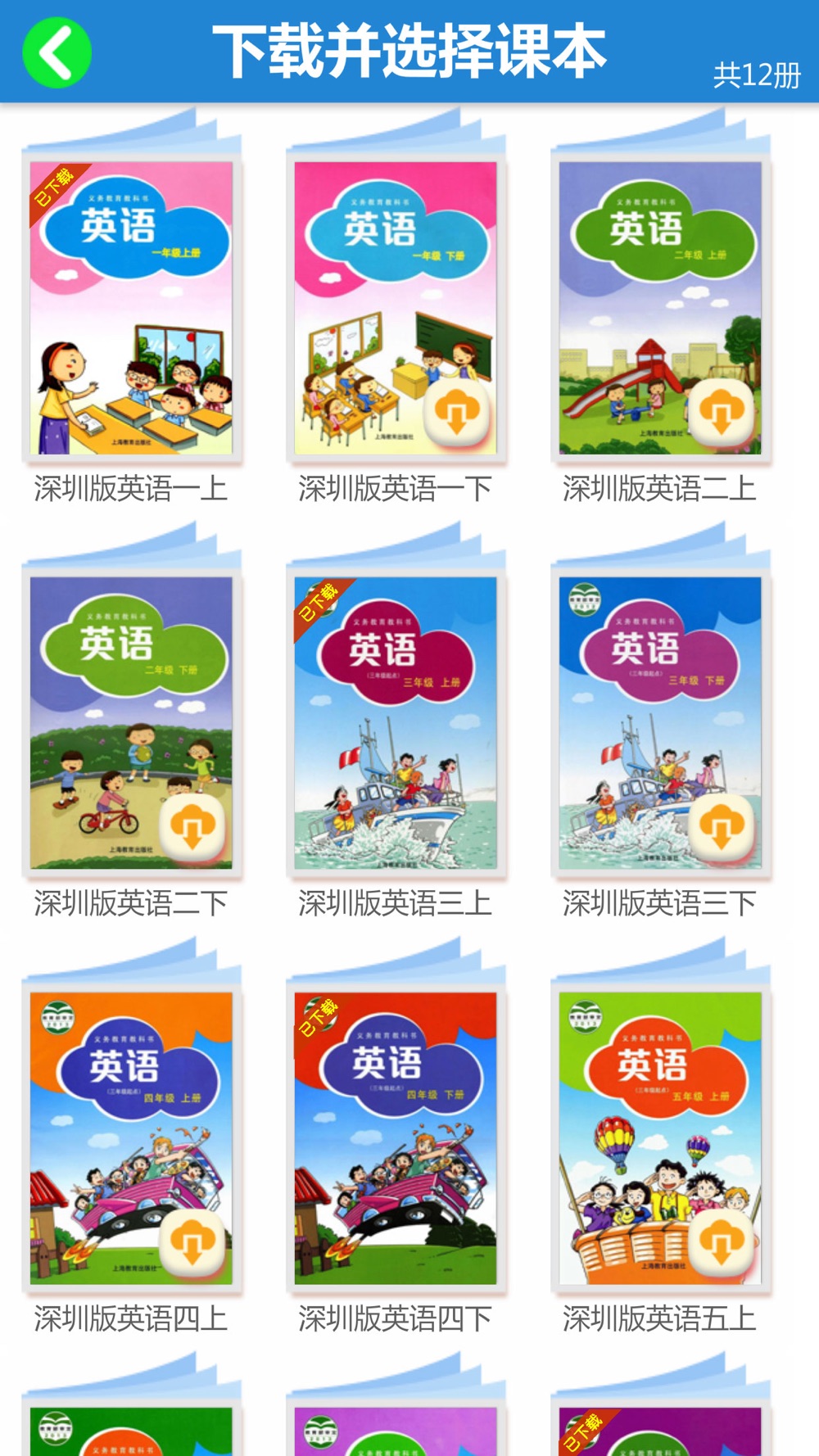This screenshot has width=819, height=1456.
Task: Download the textbook 深圳版英语二下
Action: click(x=192, y=826)
